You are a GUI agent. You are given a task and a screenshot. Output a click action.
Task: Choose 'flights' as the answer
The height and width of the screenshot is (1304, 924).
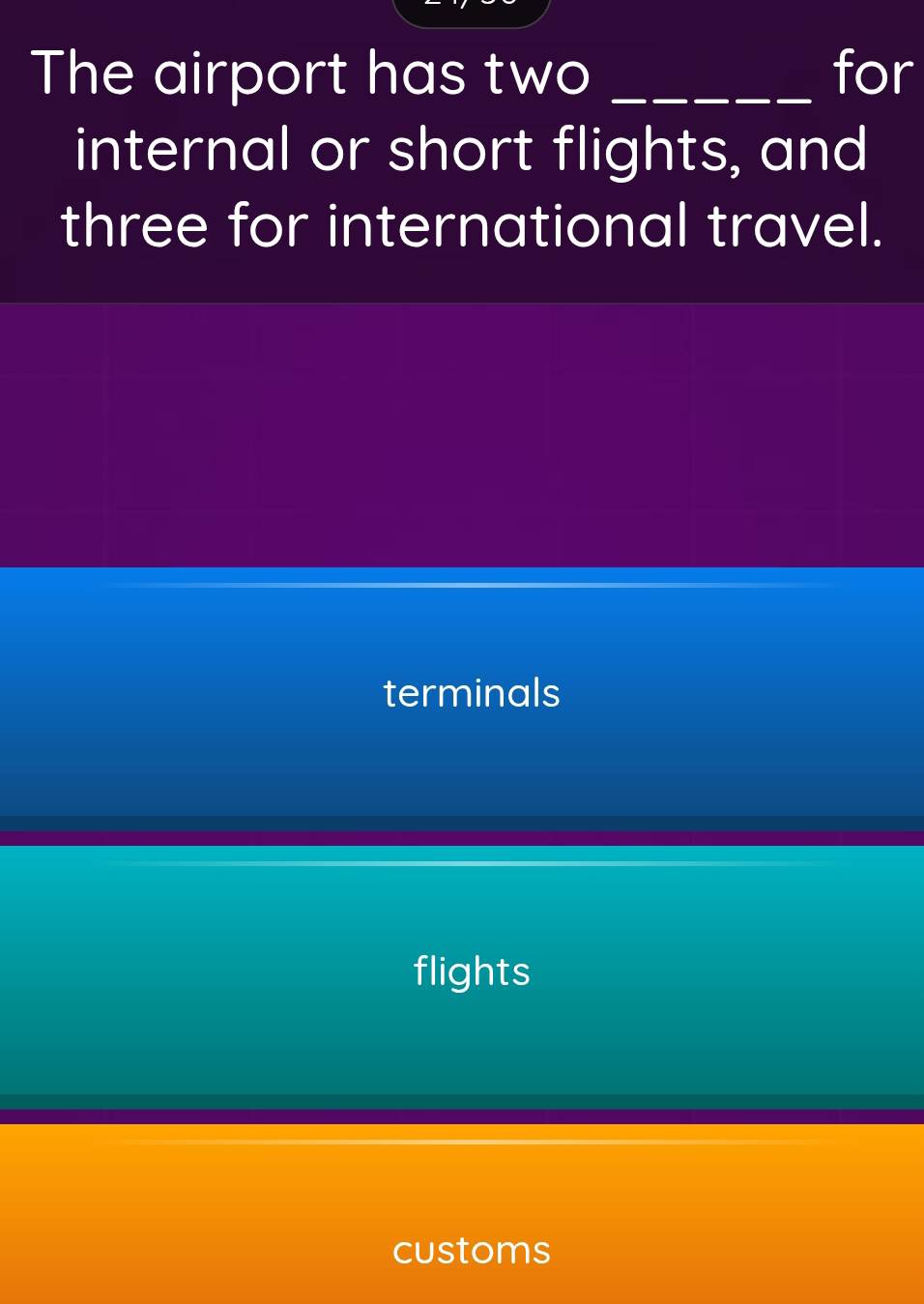pos(471,971)
